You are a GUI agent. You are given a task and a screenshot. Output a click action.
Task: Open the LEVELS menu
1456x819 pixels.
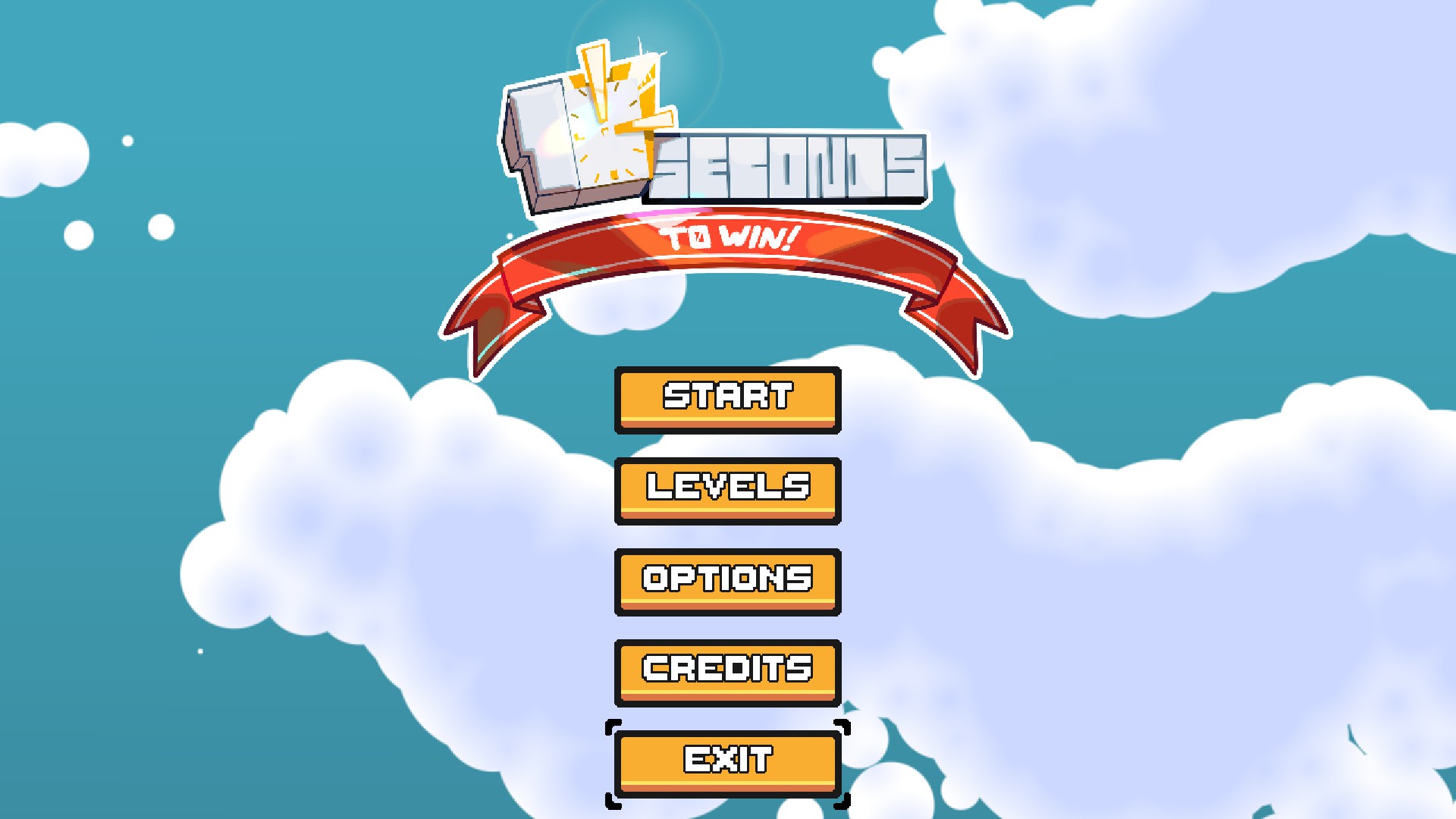[x=727, y=490]
